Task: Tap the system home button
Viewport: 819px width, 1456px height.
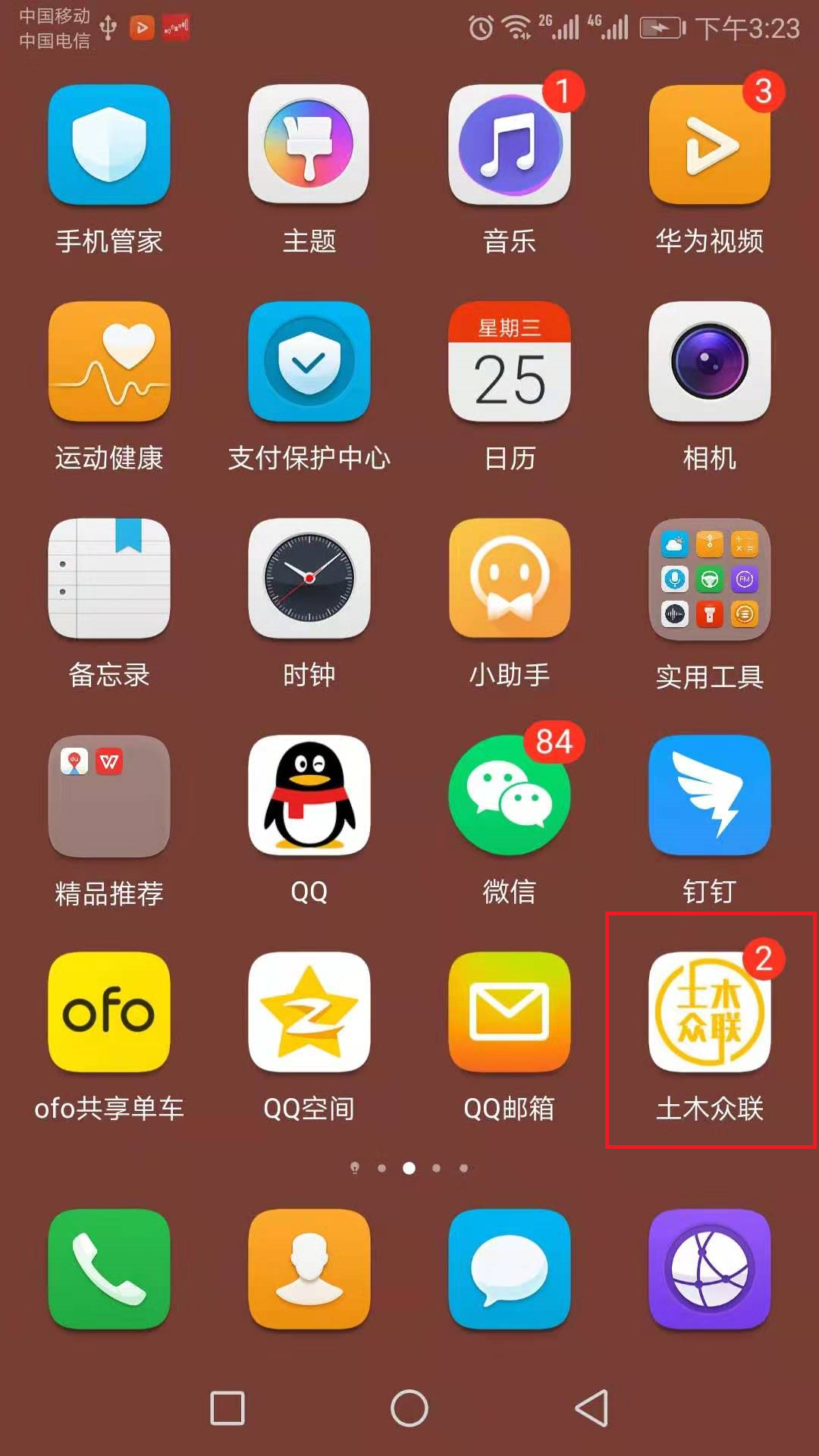Action: (x=409, y=1408)
